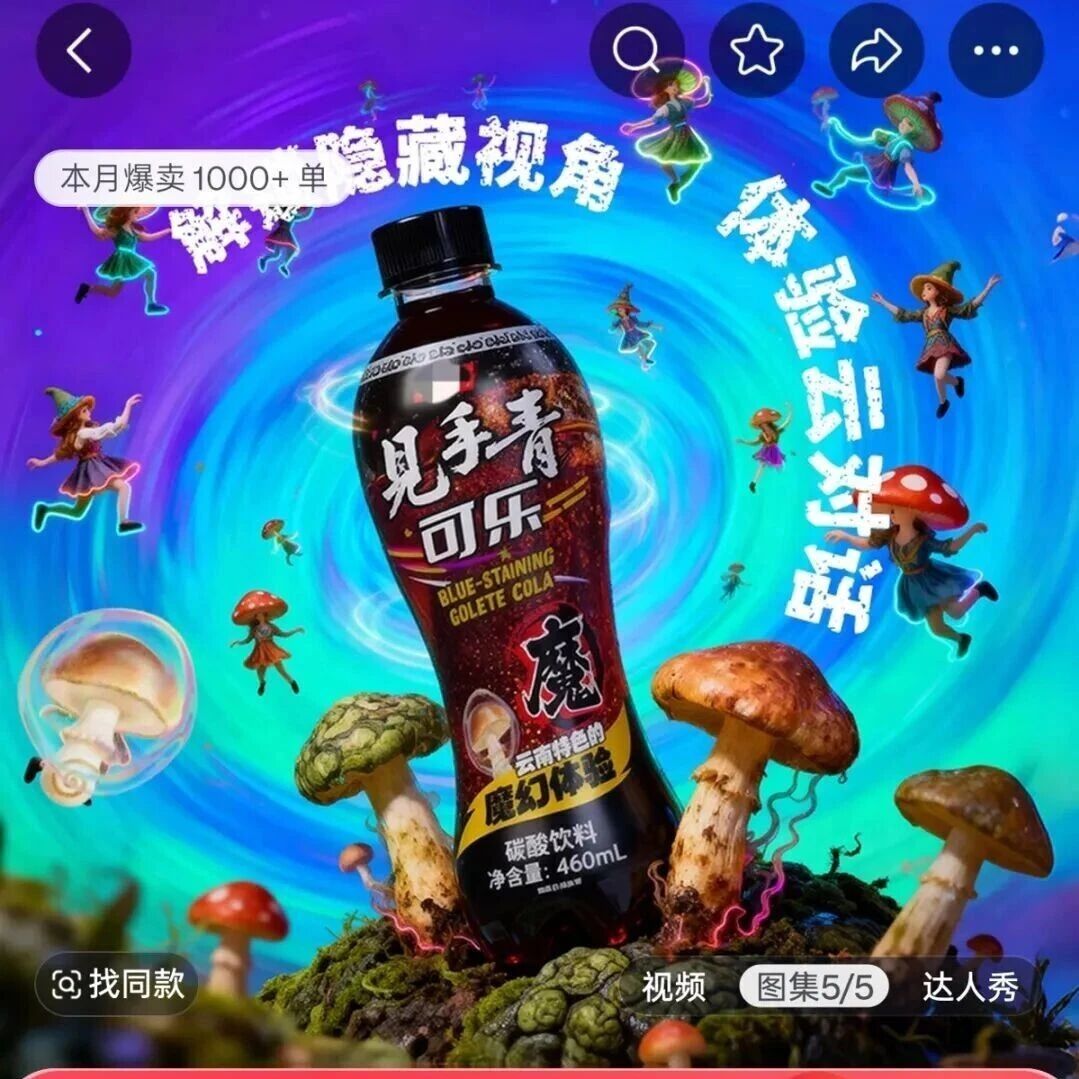The width and height of the screenshot is (1079, 1079).
Task: Switch to the 视频 tab
Action: point(674,988)
